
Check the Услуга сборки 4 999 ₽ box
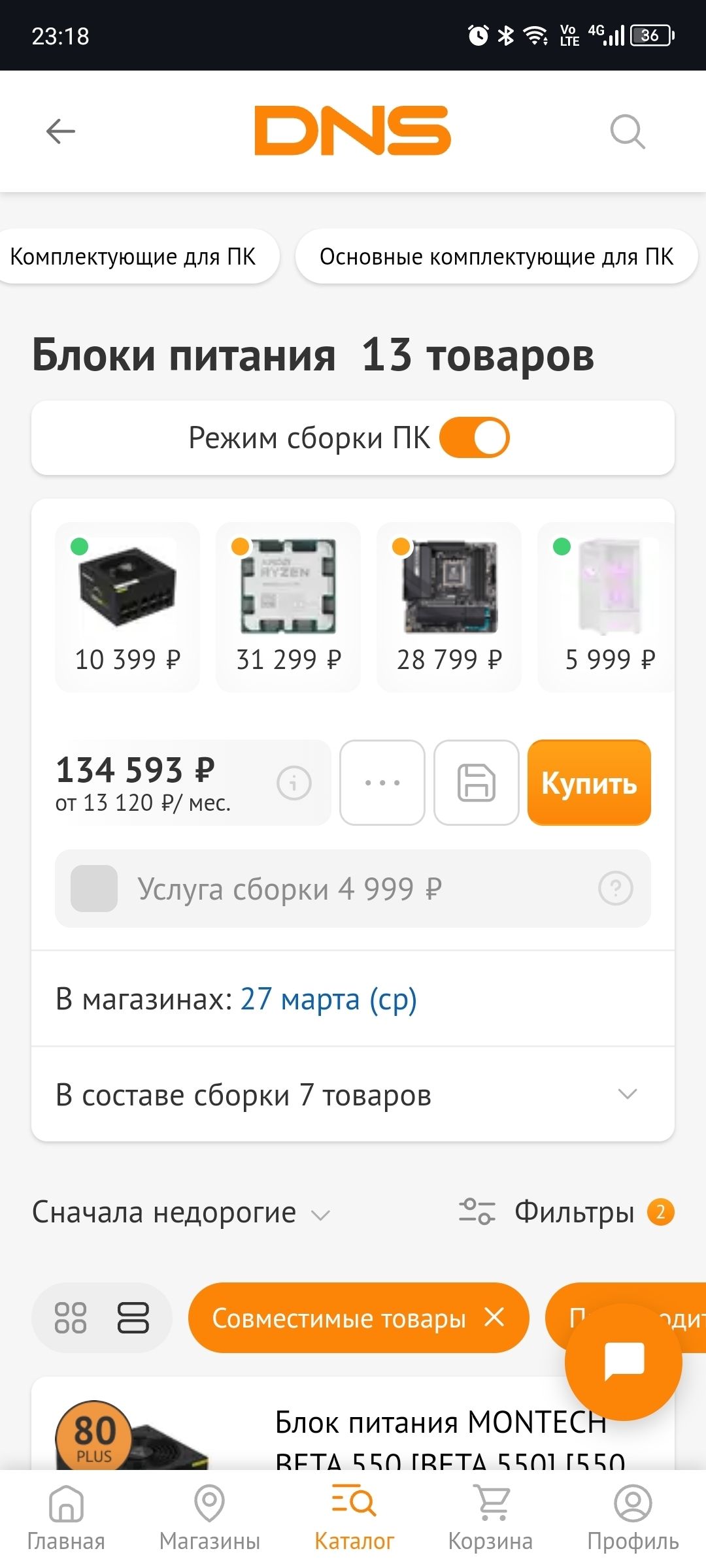tap(94, 889)
